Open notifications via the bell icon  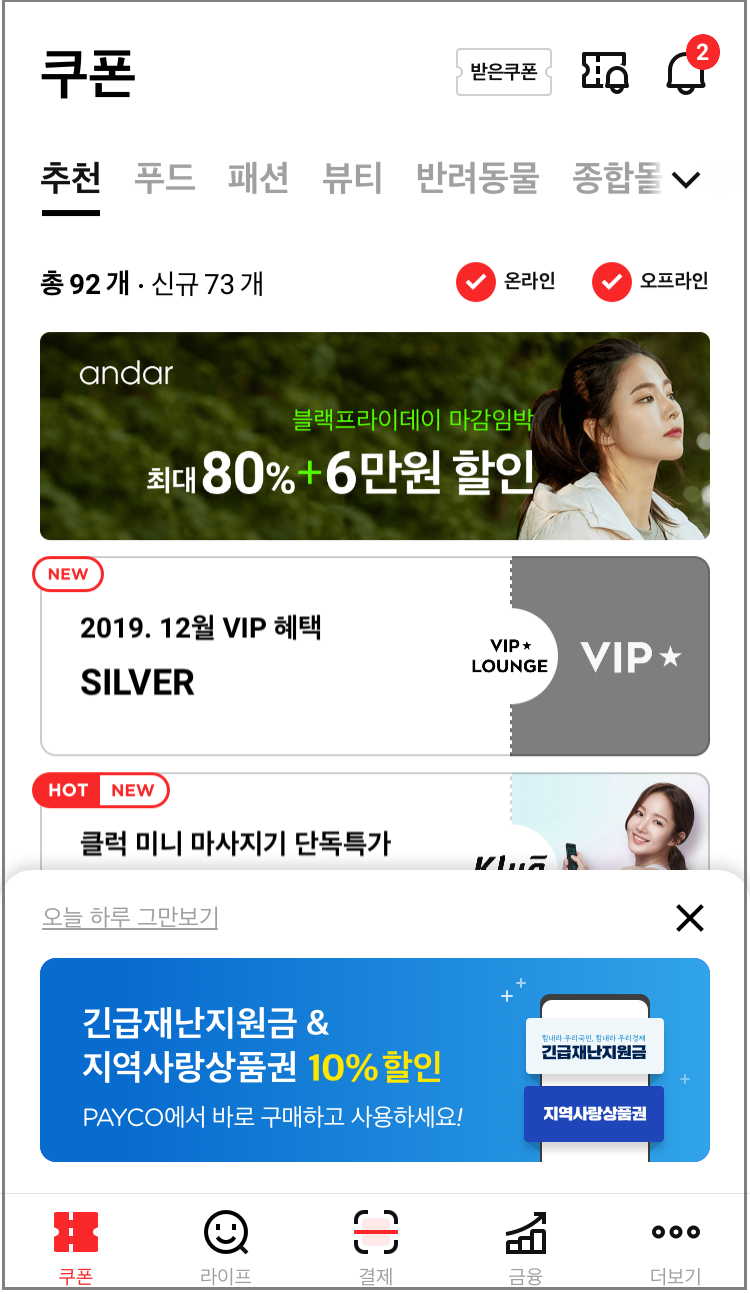point(685,74)
